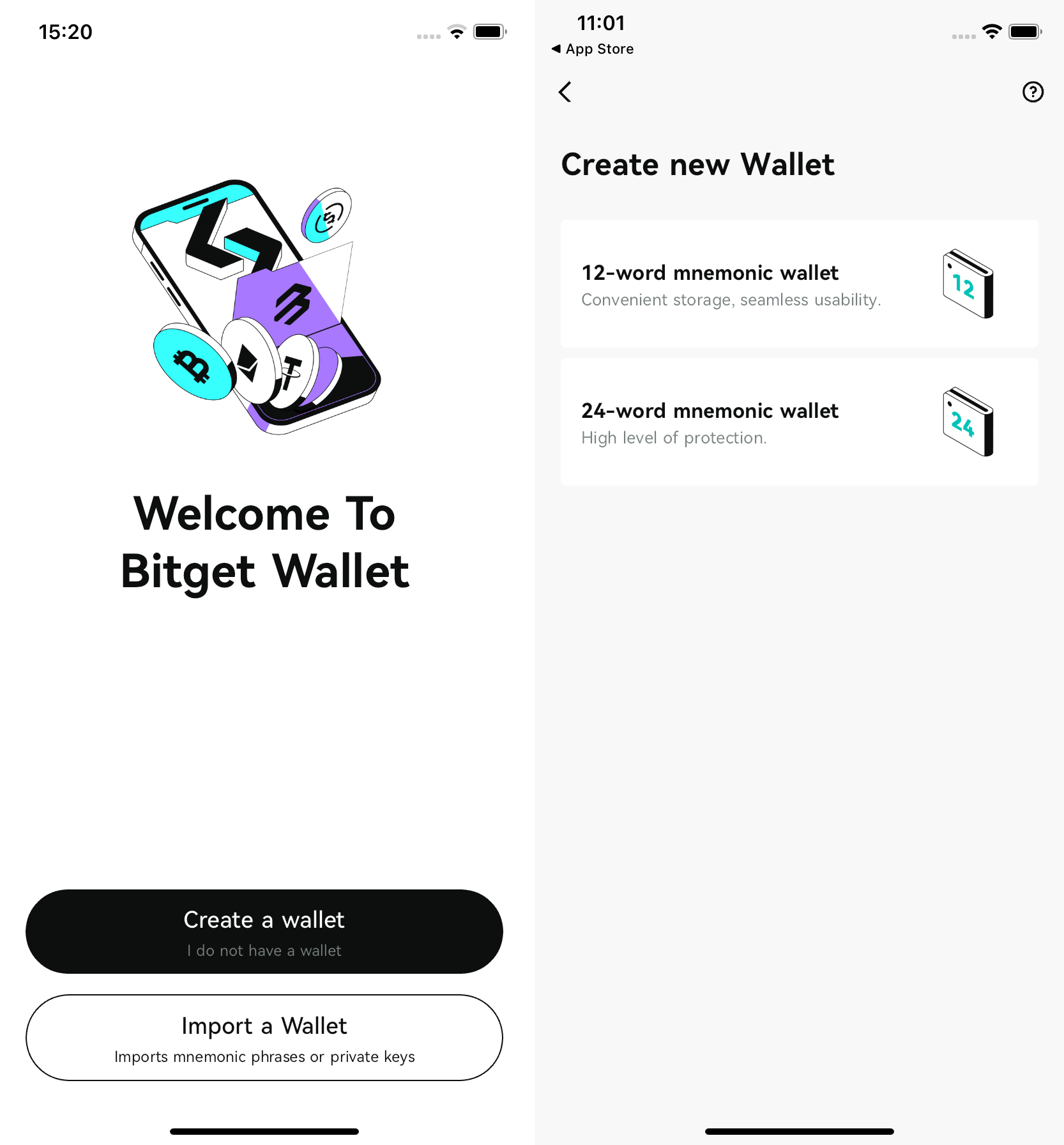
Task: Choose 24-word mnemonic wallet
Action: tap(799, 422)
